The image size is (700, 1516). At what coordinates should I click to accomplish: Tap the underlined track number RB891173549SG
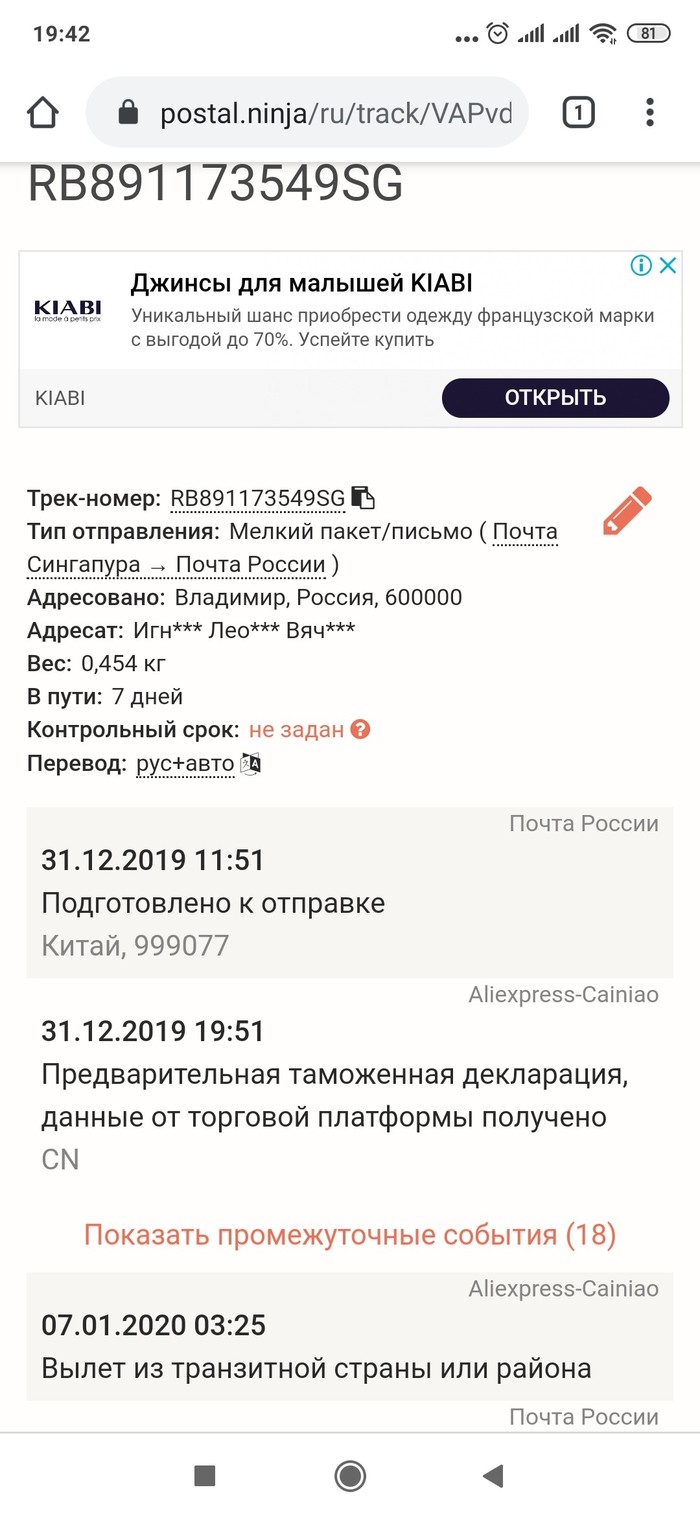tap(257, 498)
